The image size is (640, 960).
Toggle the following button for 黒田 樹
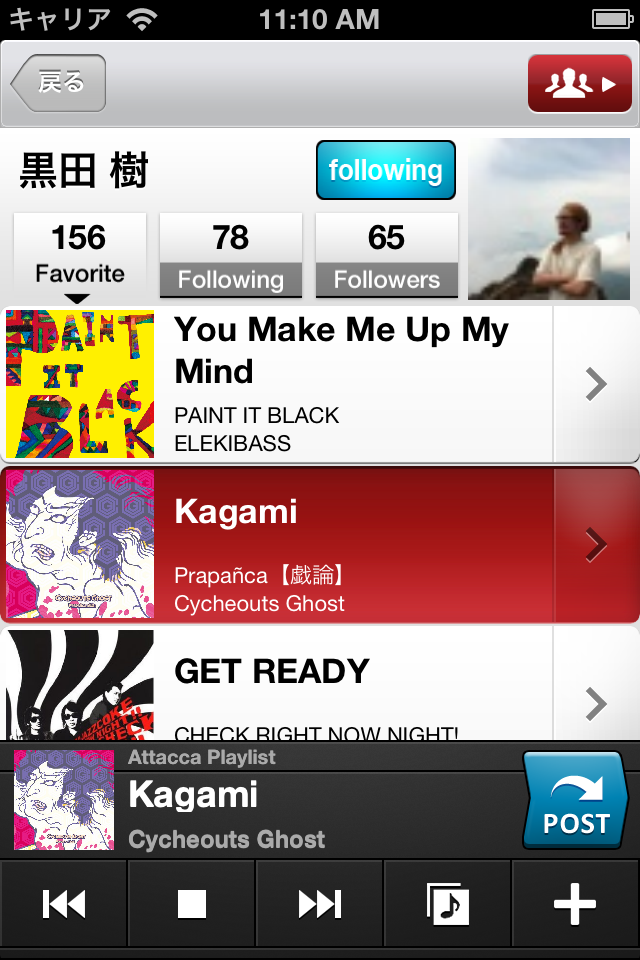(x=386, y=170)
